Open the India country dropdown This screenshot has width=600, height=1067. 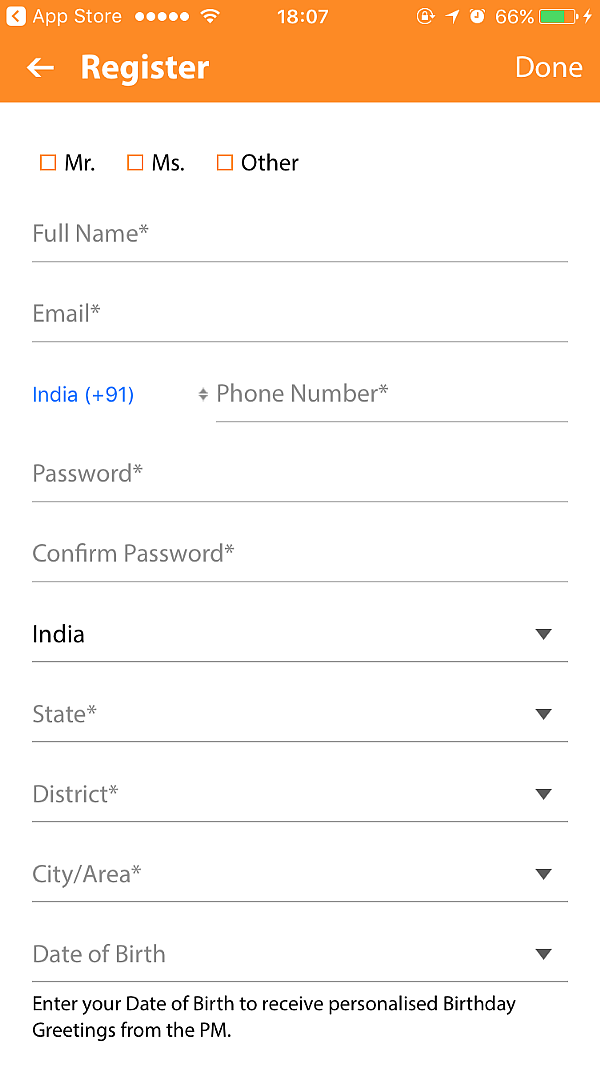tap(300, 634)
